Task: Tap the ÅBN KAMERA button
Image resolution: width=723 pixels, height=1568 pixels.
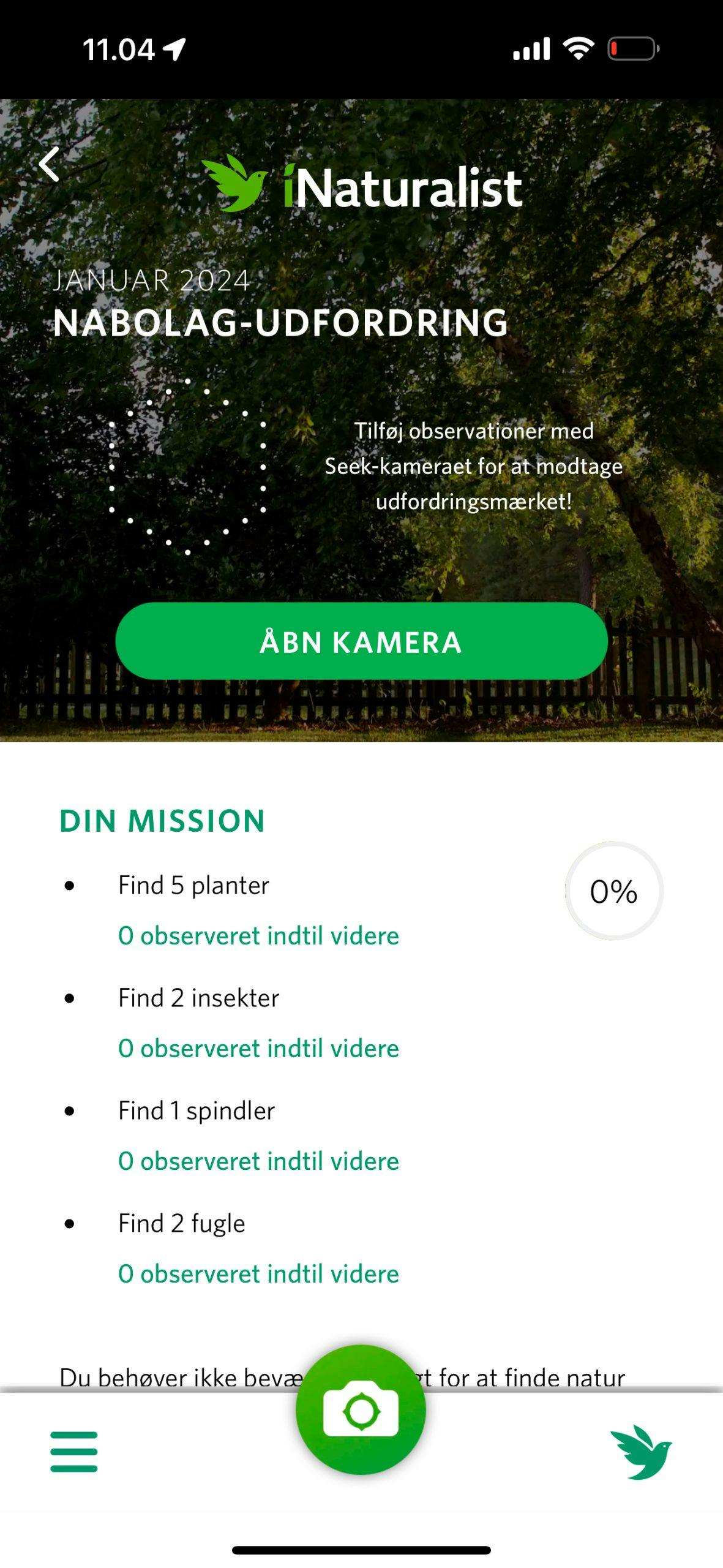Action: pos(361,641)
